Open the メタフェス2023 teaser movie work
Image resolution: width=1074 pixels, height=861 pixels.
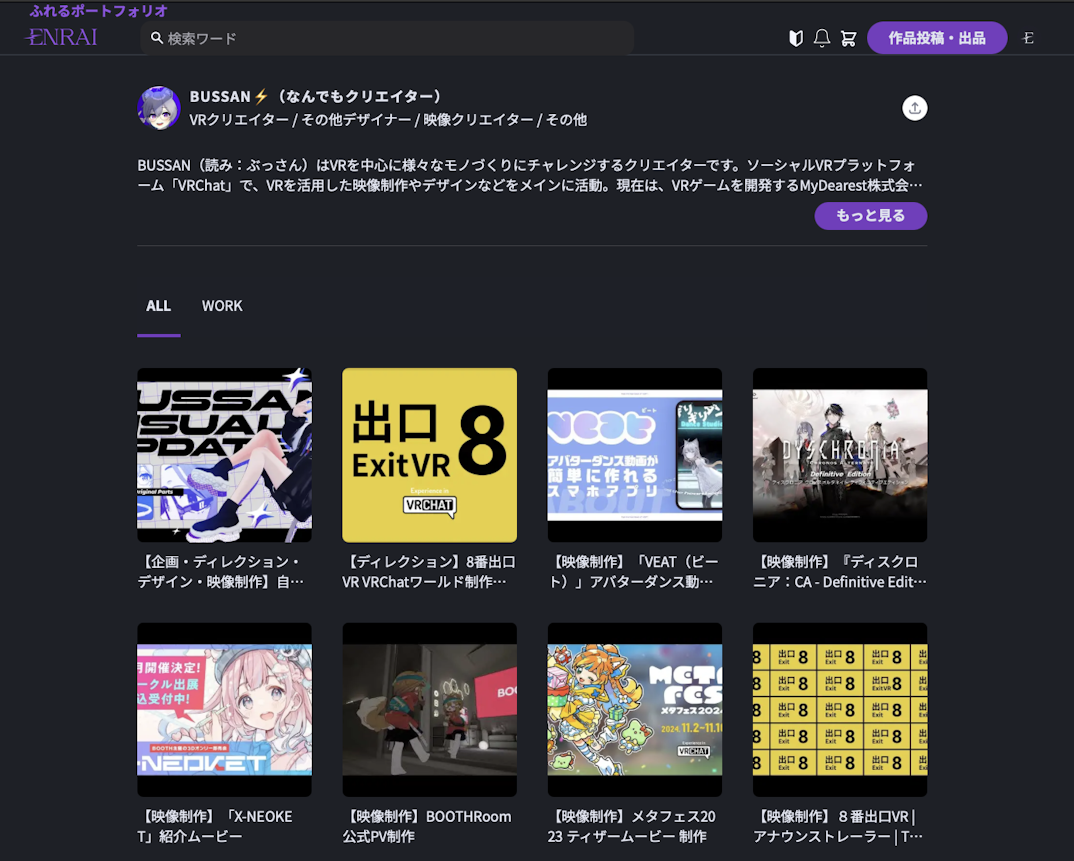coord(635,710)
